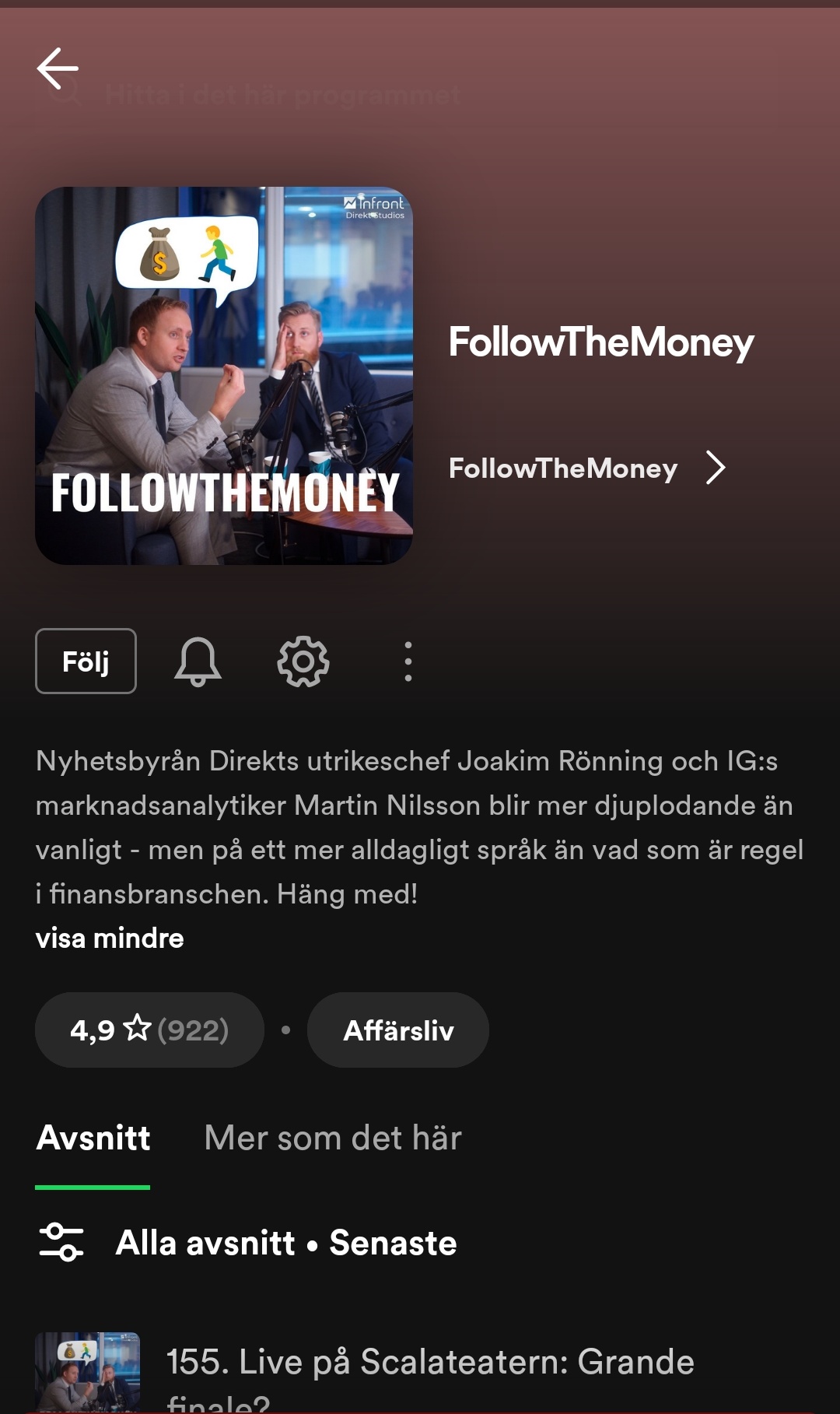Image resolution: width=840 pixels, height=1414 pixels.
Task: Select the Affärsliv category chip
Action: [398, 1030]
